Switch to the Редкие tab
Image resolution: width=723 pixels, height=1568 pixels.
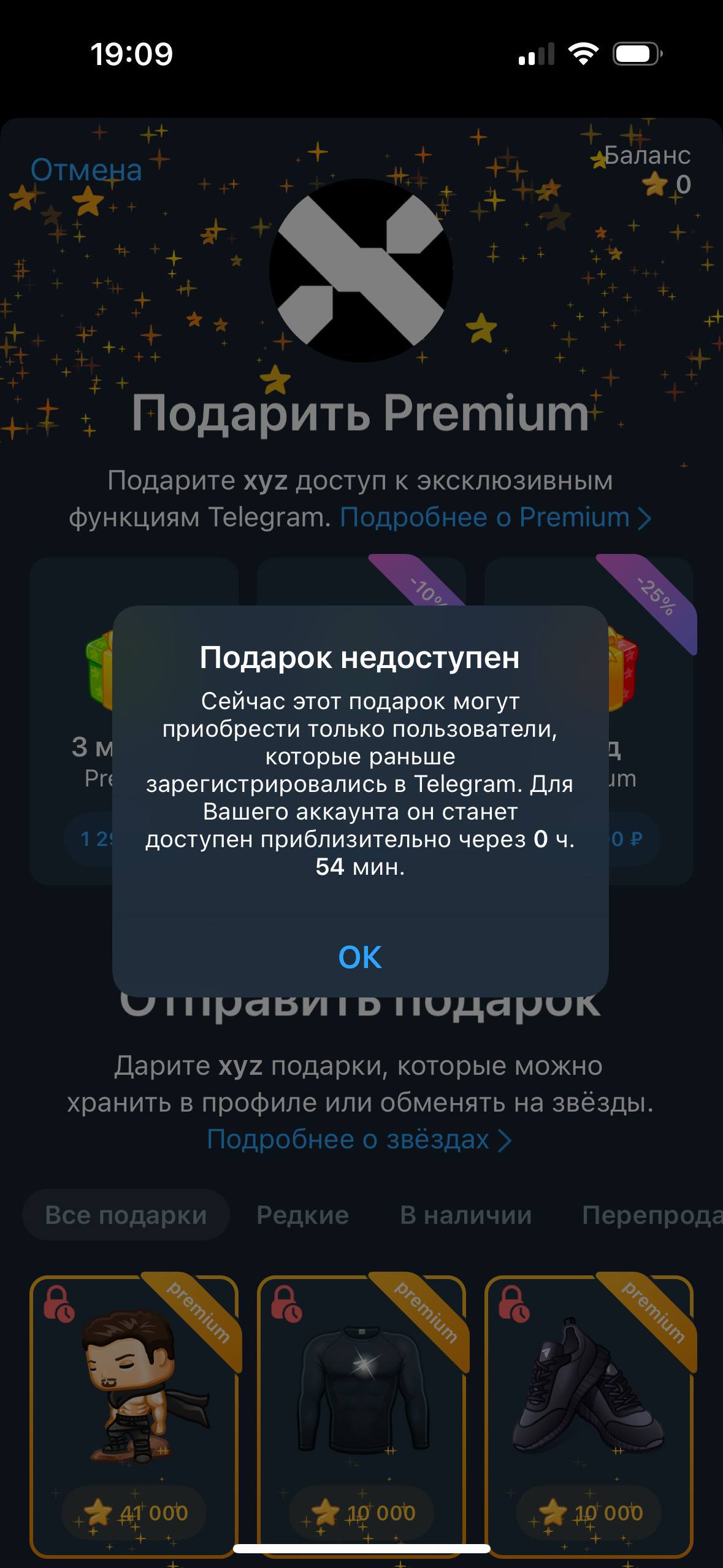(x=302, y=1215)
